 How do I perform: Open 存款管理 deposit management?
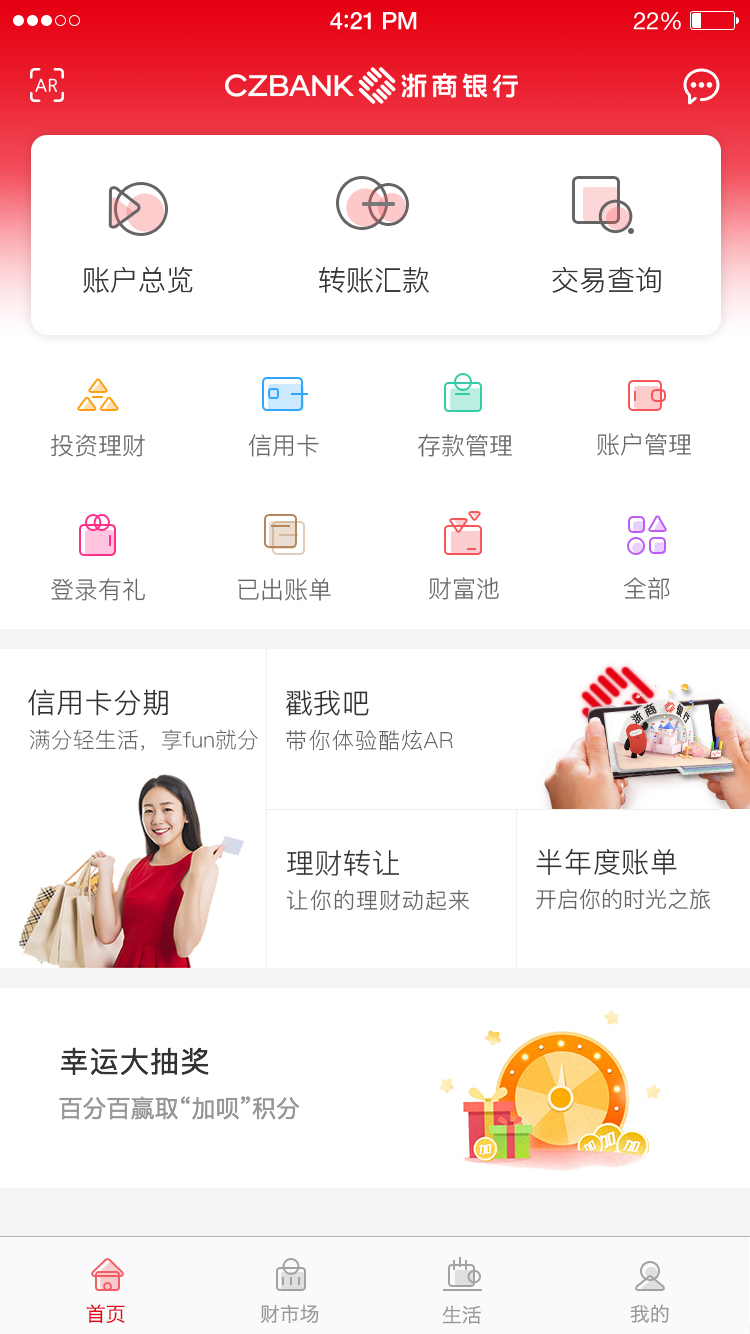[463, 415]
